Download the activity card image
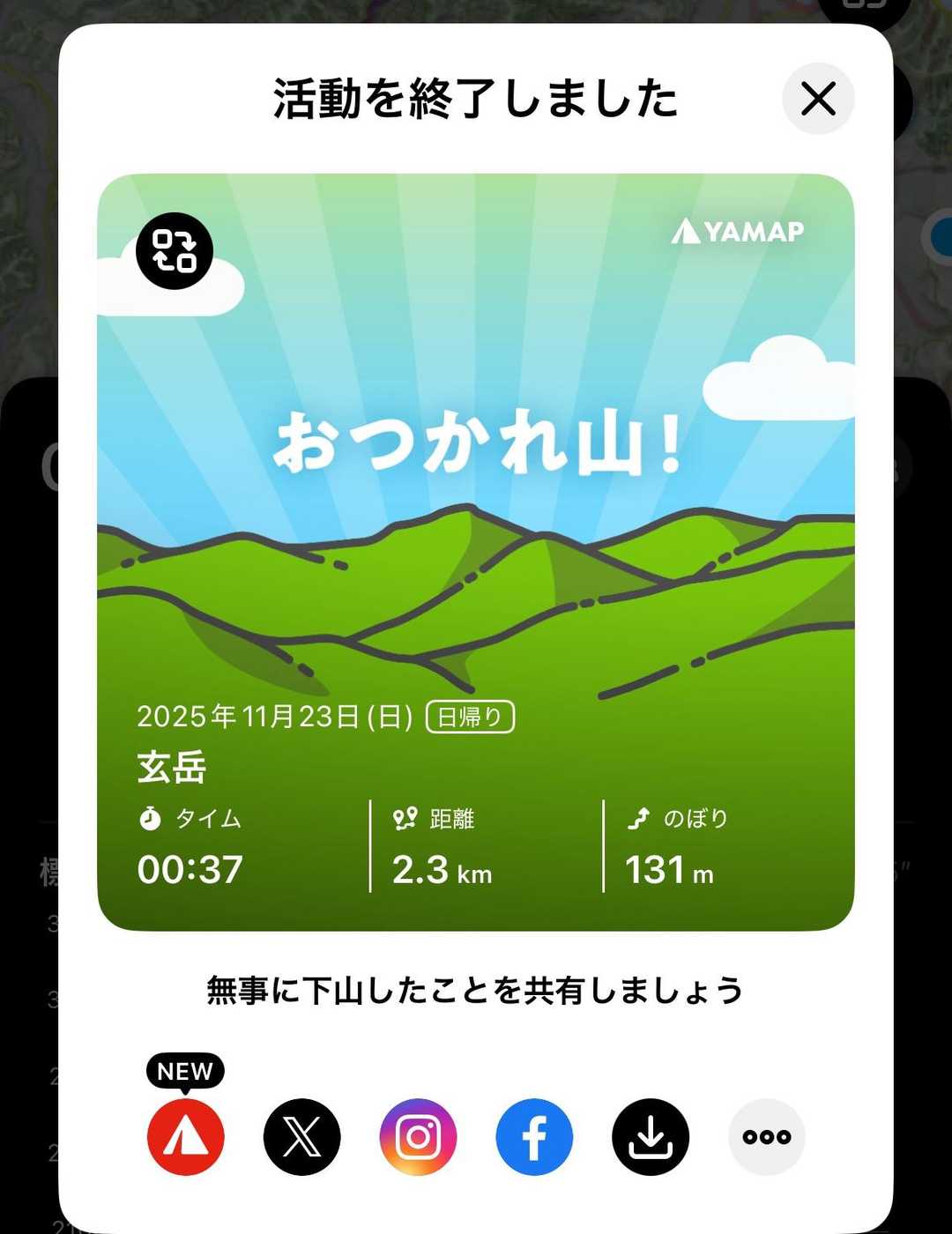 click(x=651, y=1136)
